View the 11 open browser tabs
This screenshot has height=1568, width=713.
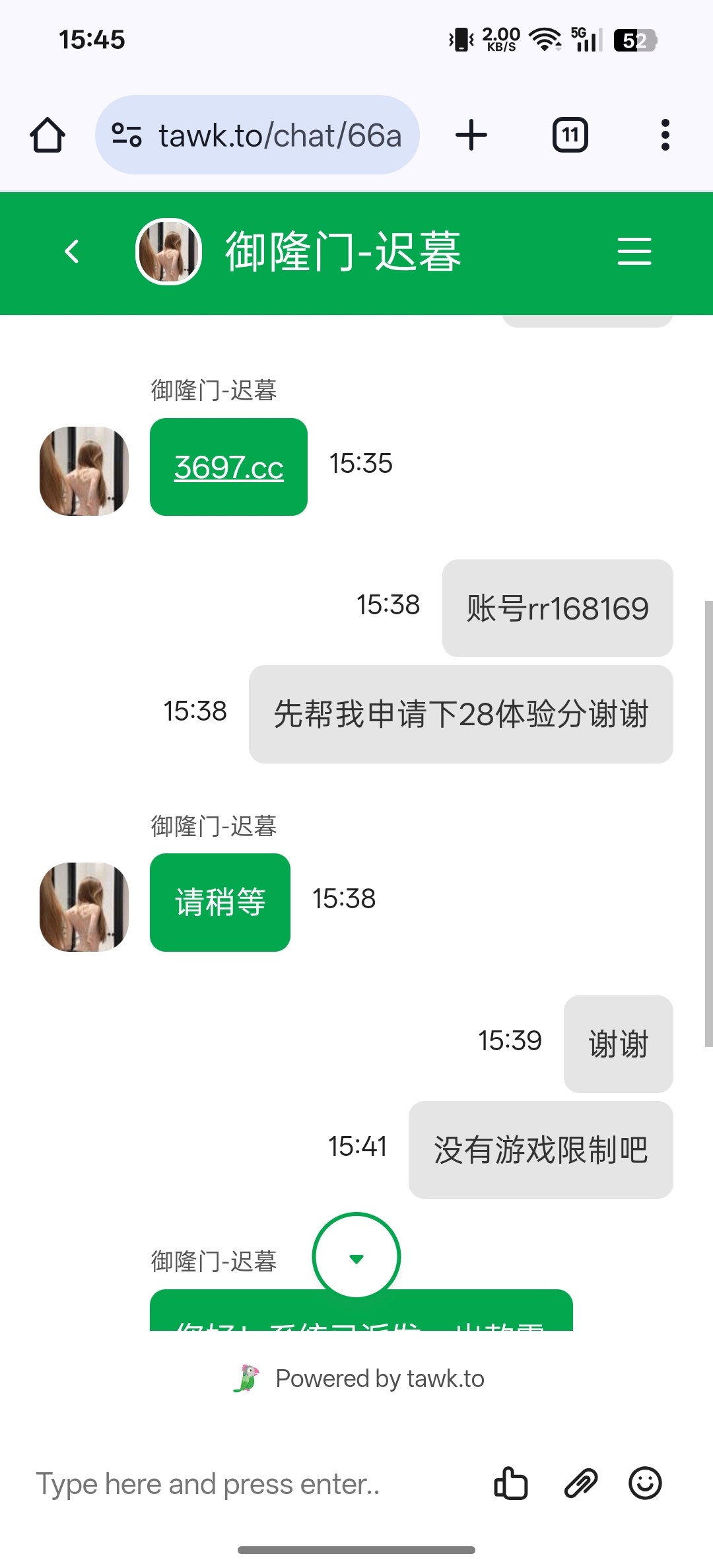pos(570,135)
